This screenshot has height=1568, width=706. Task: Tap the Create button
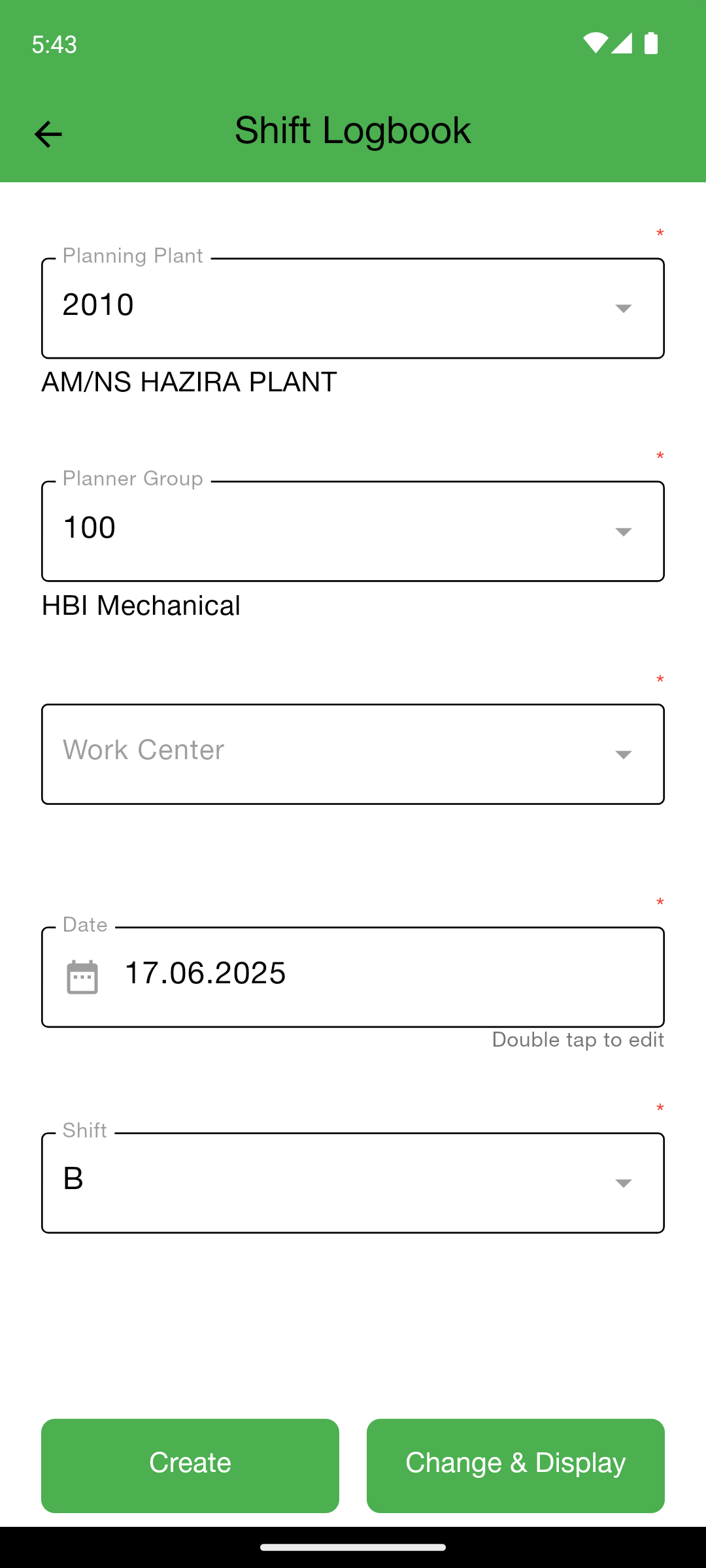tap(190, 1465)
